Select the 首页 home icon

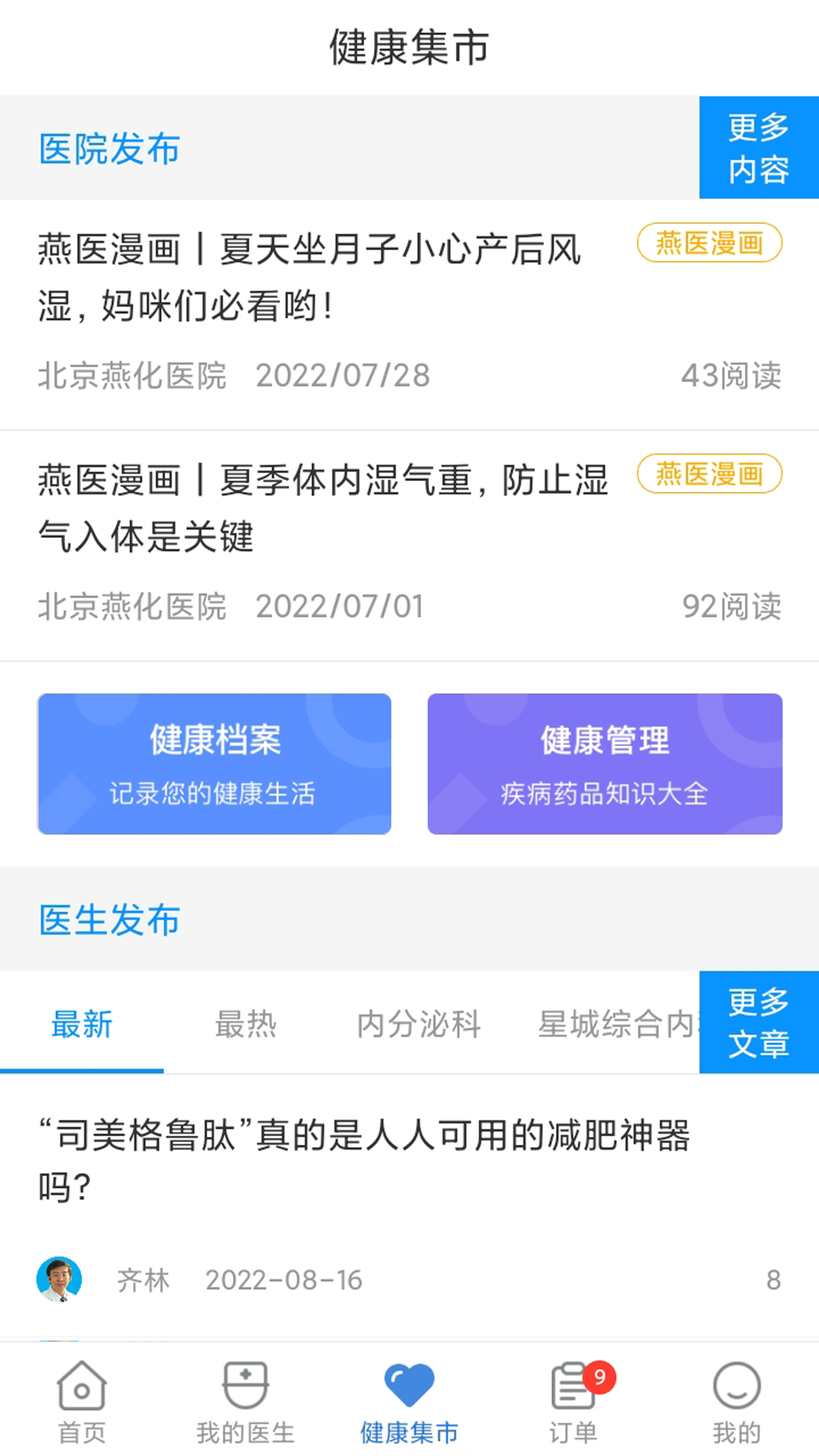coord(81,1395)
